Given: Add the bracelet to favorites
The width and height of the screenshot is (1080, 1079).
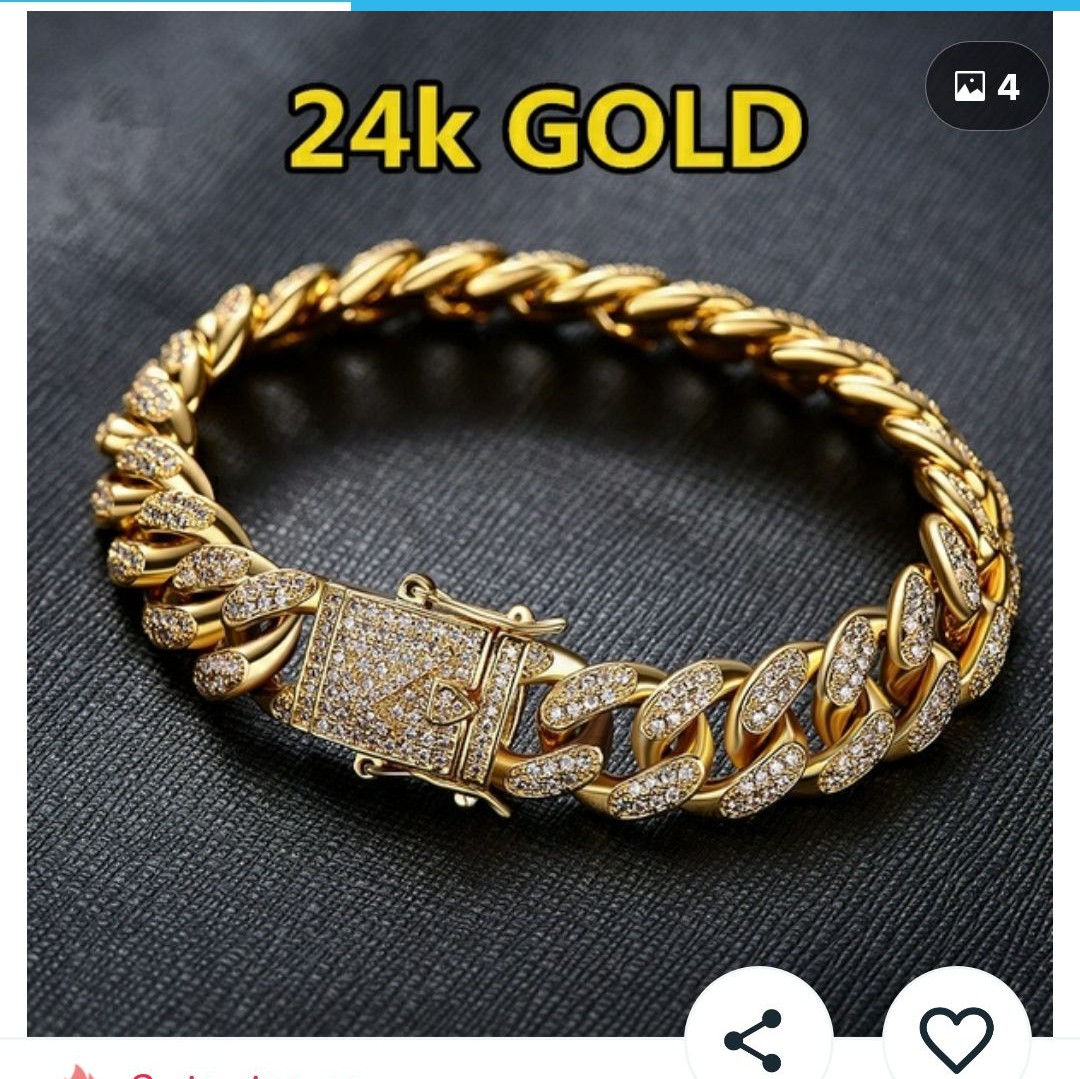Looking at the screenshot, I should [956, 1038].
